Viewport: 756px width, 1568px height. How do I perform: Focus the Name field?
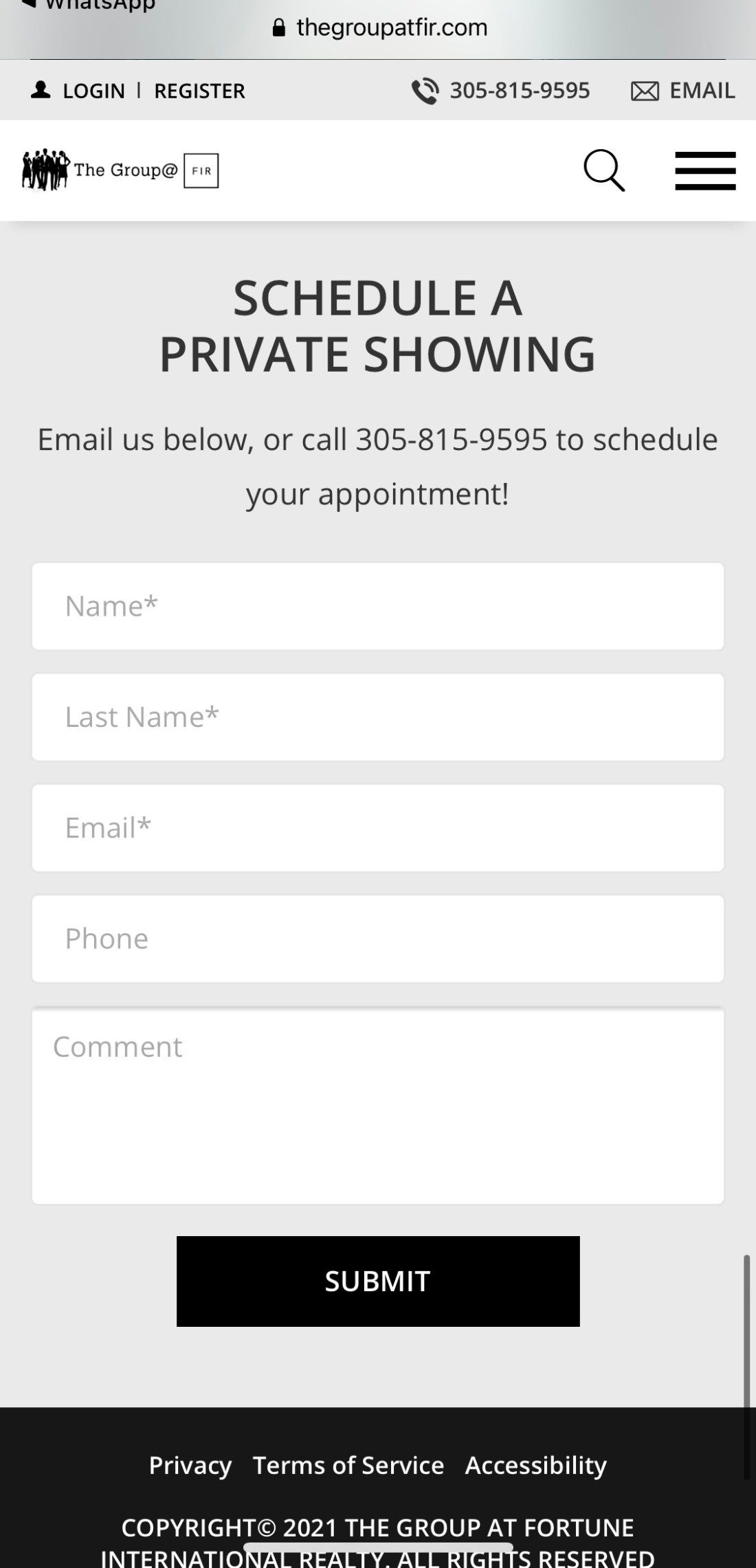coord(378,606)
